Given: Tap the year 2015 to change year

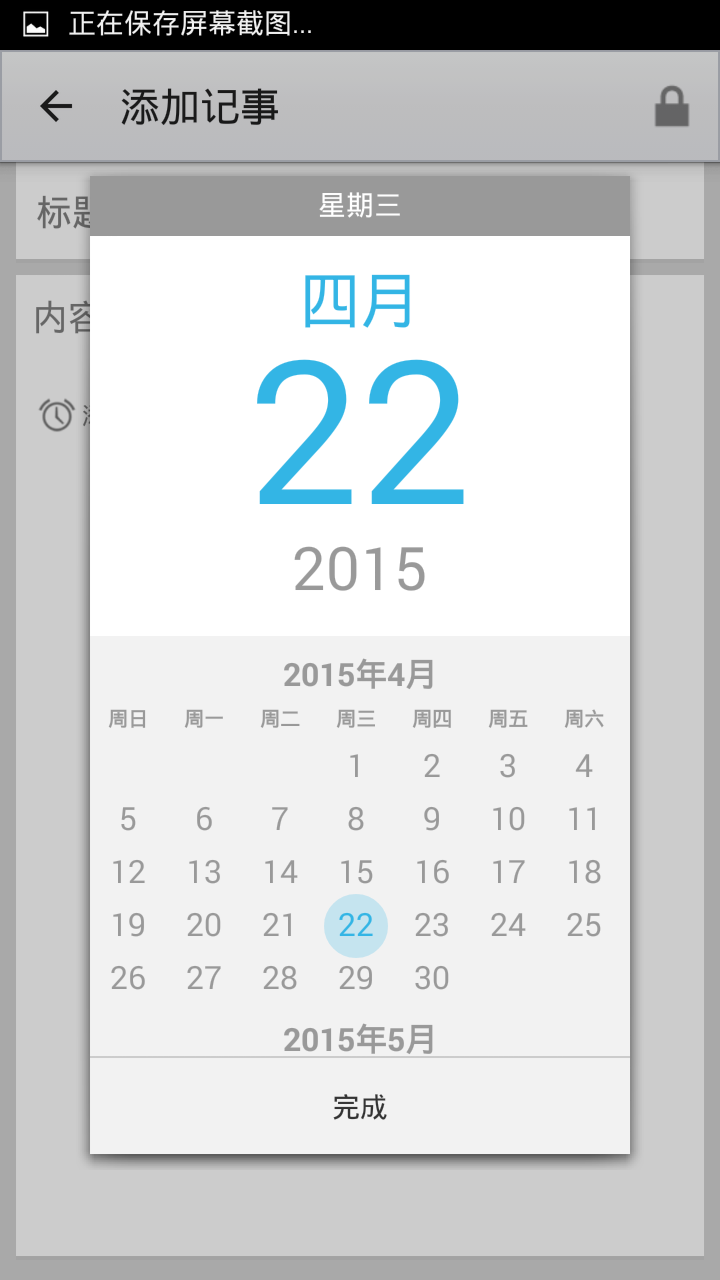Looking at the screenshot, I should tap(360, 569).
